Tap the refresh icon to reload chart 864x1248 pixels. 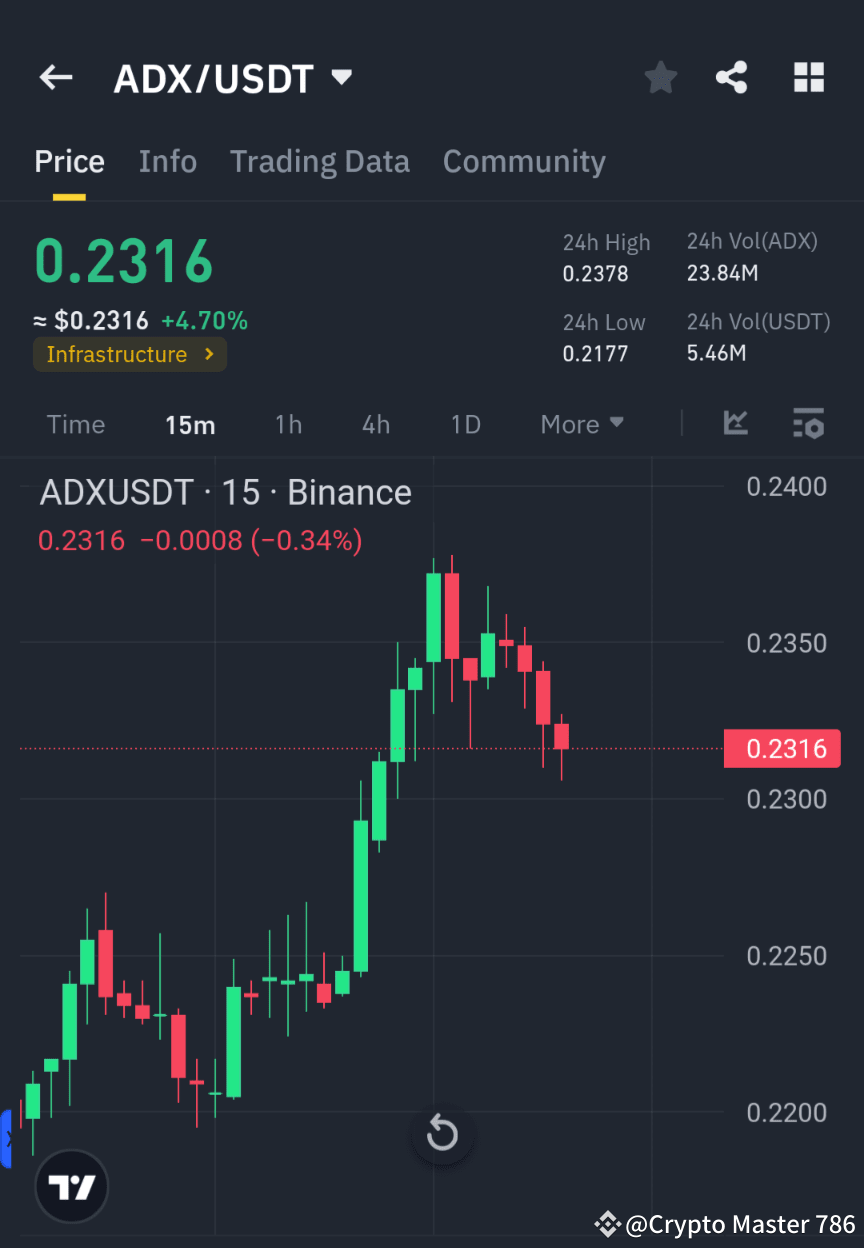point(442,1135)
